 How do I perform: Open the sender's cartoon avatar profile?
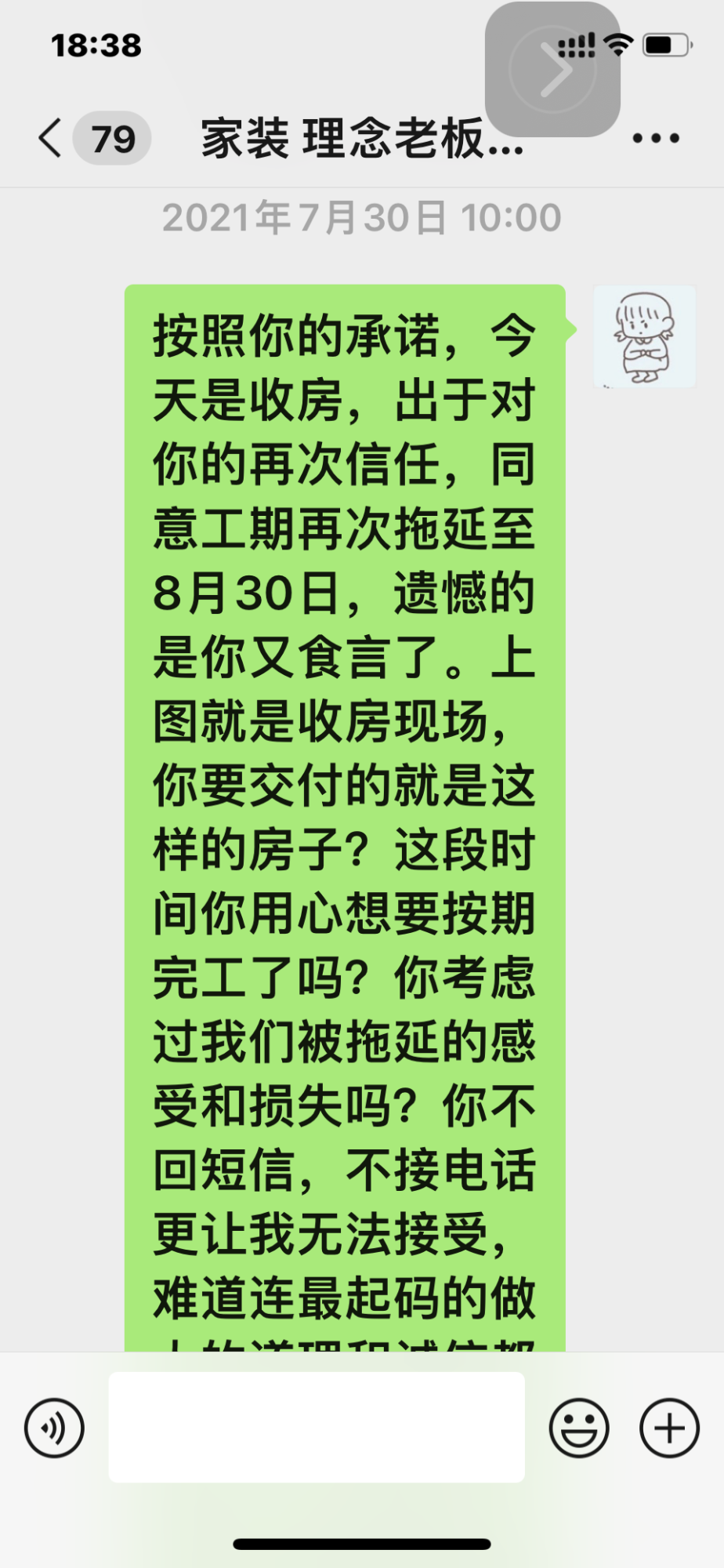click(x=644, y=337)
